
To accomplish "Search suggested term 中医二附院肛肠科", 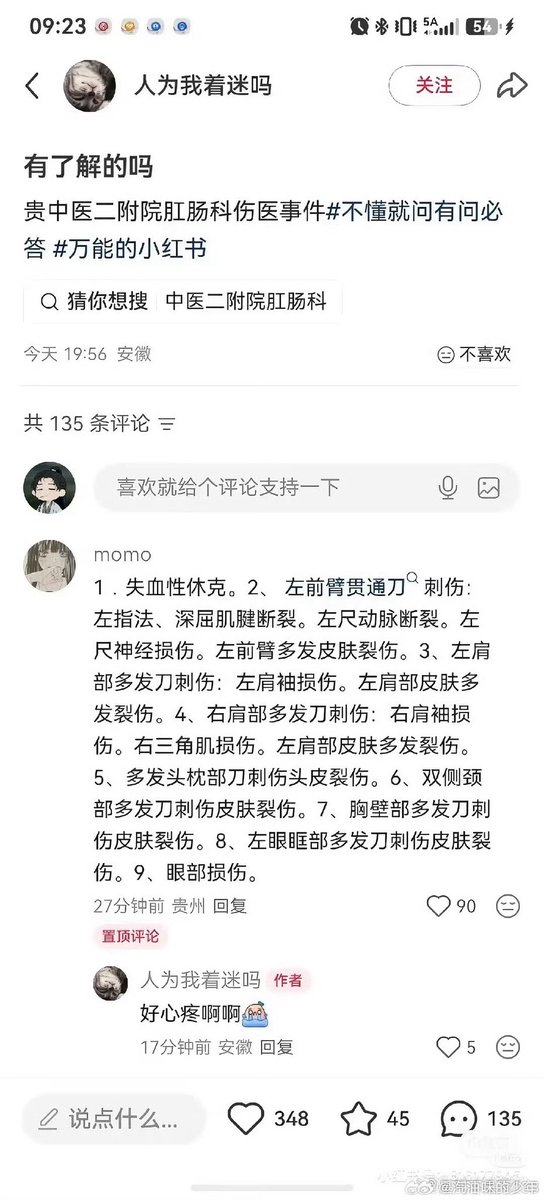I will pos(246,301).
